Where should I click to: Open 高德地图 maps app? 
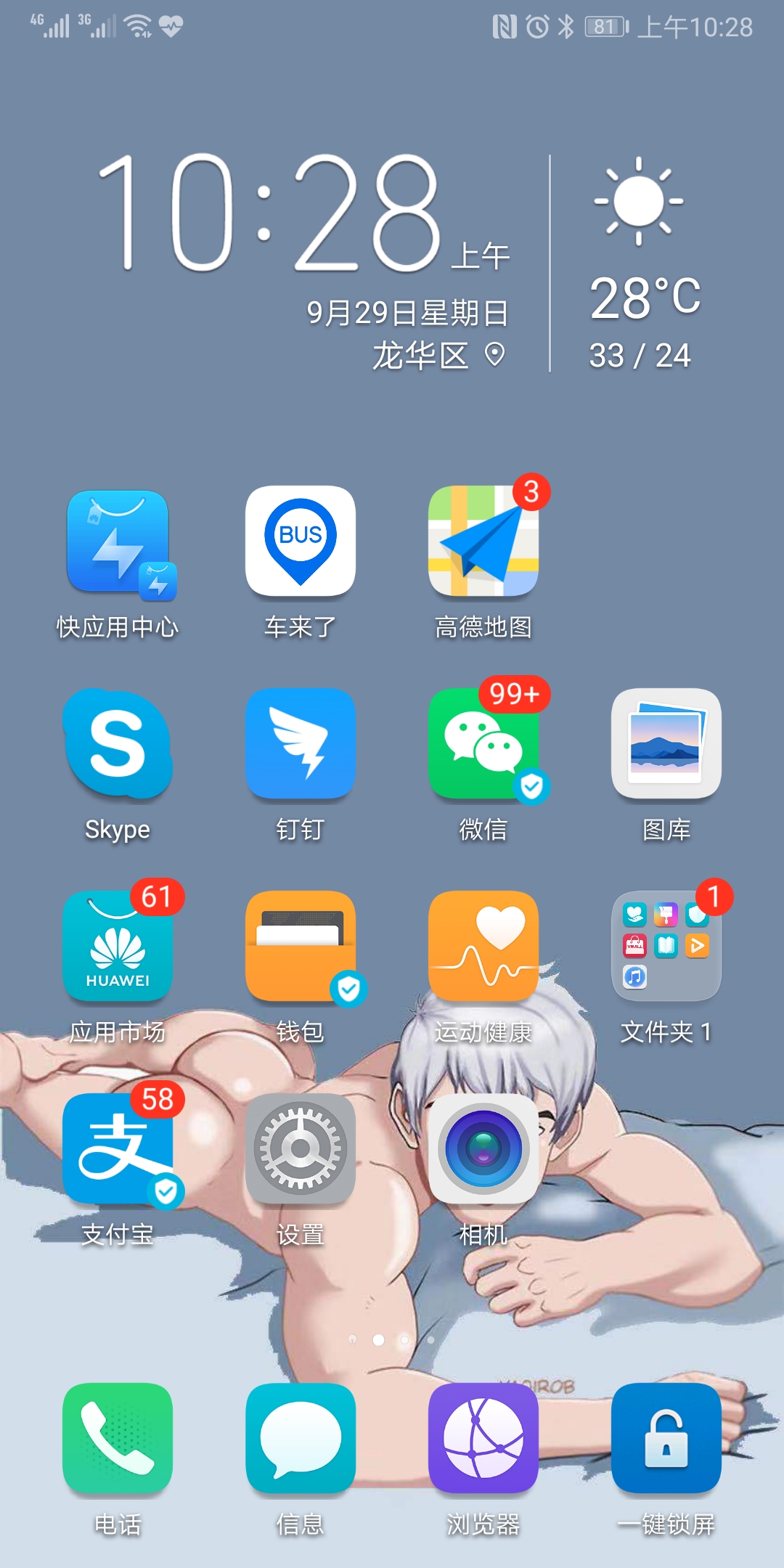(483, 542)
